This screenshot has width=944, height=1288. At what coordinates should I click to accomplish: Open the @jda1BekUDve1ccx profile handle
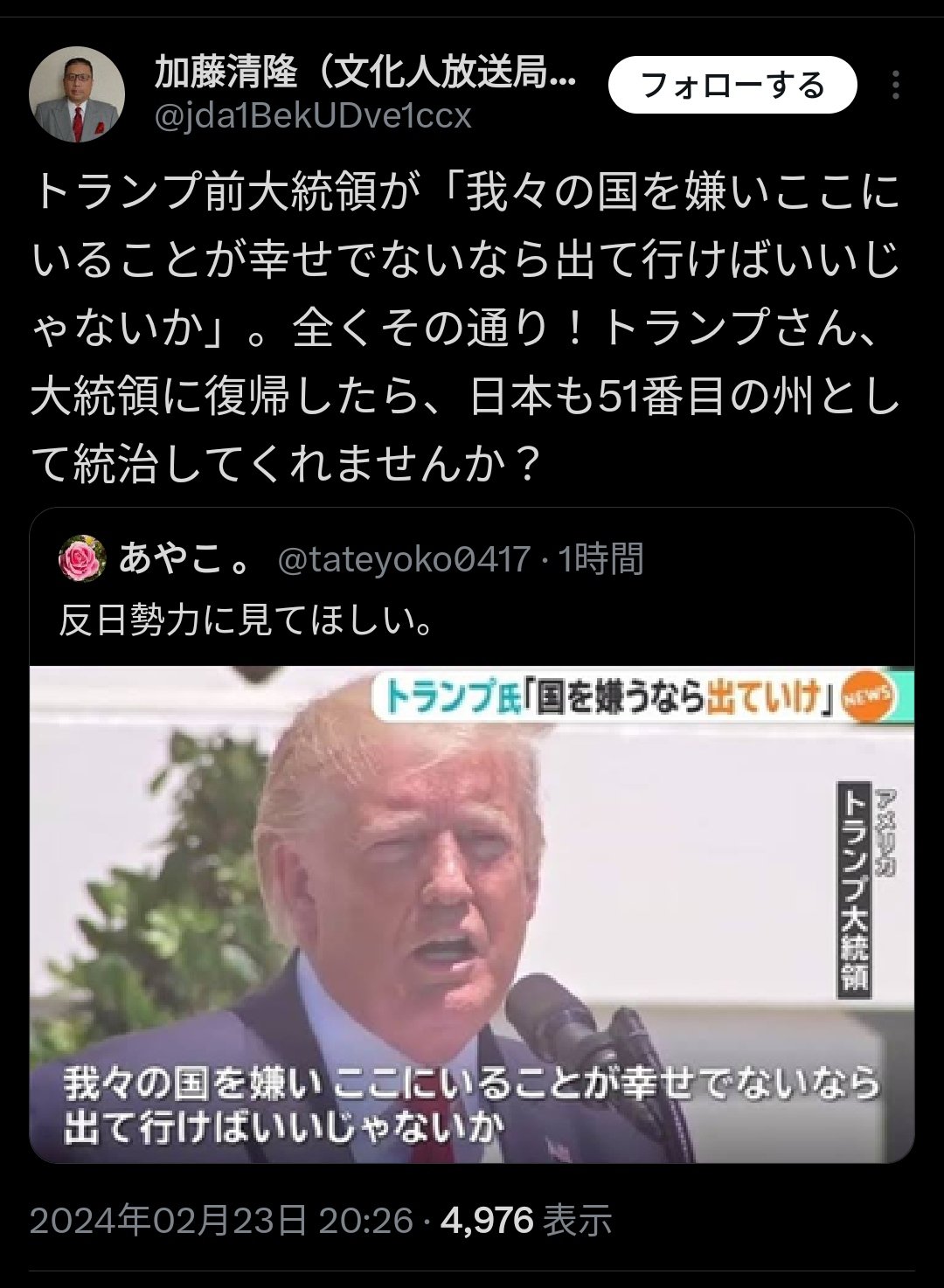click(312, 116)
